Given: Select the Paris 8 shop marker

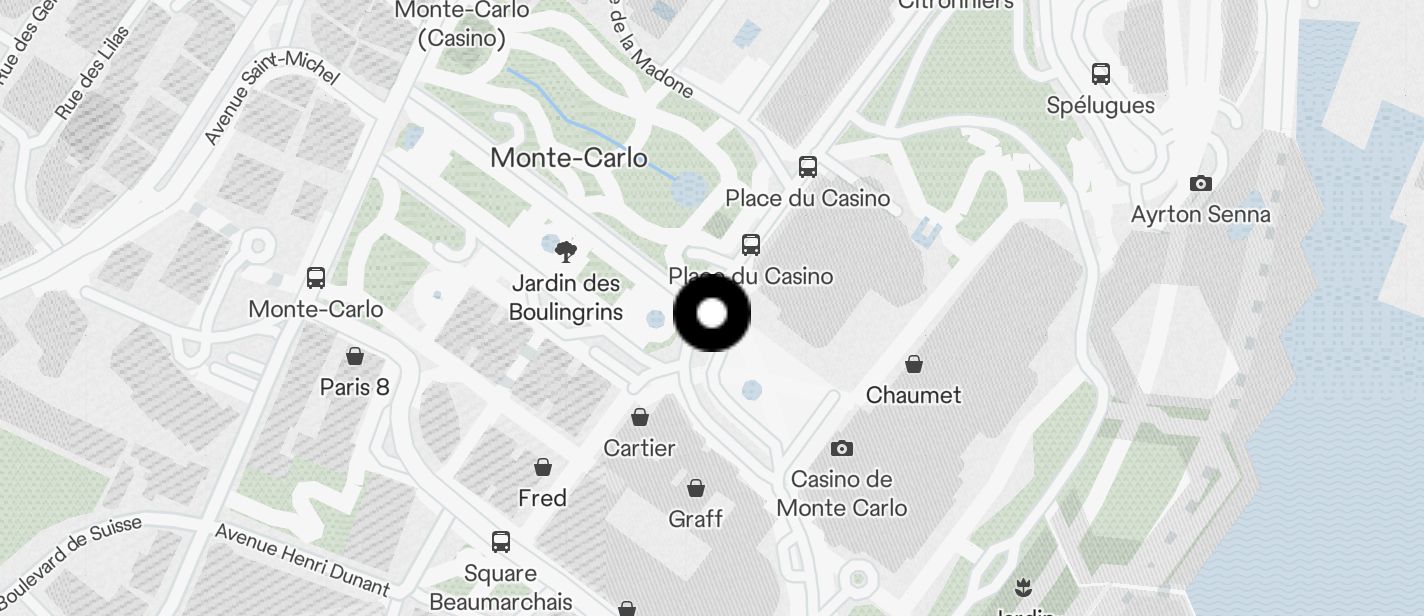Looking at the screenshot, I should [x=354, y=356].
